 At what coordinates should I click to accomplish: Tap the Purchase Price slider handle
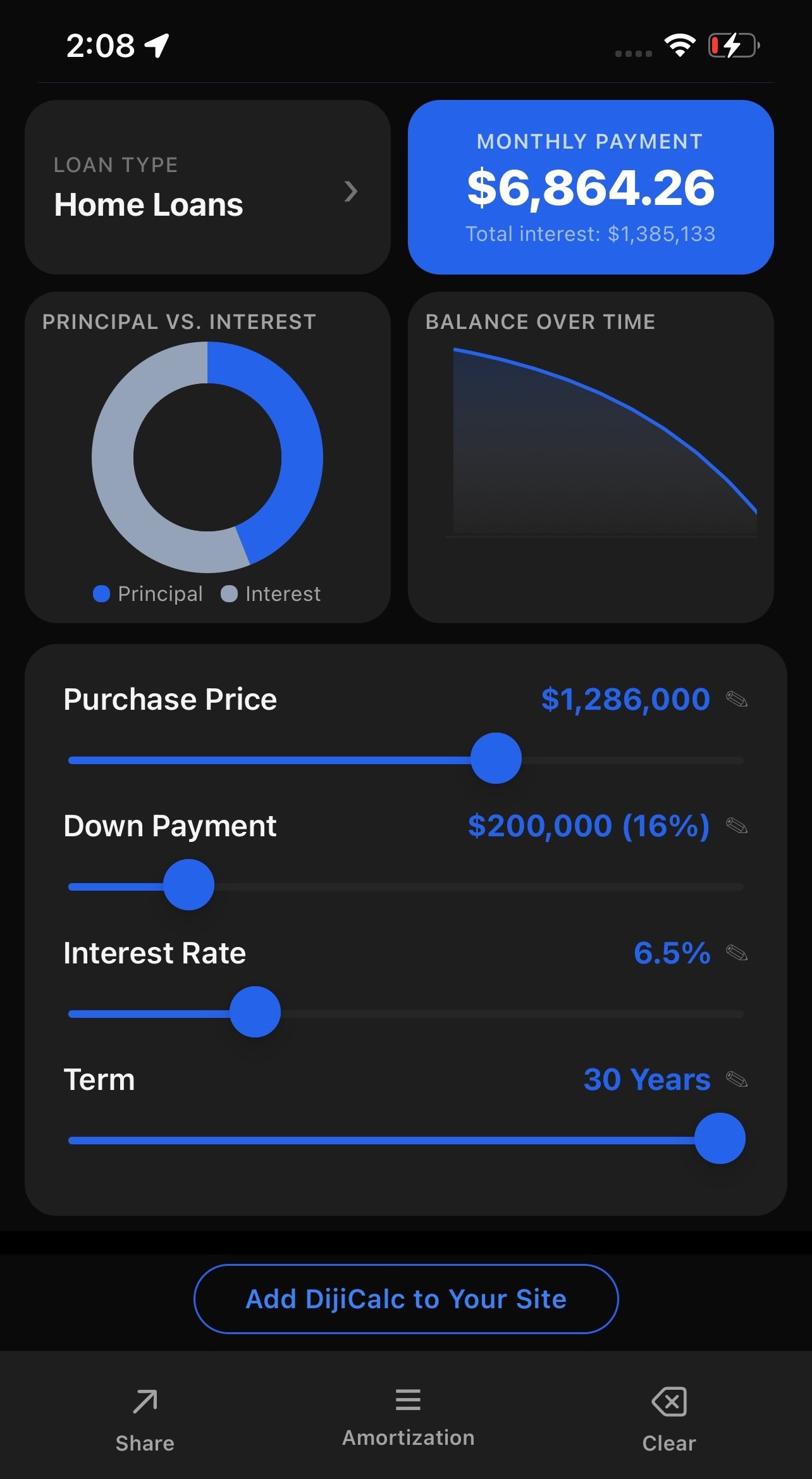point(496,758)
